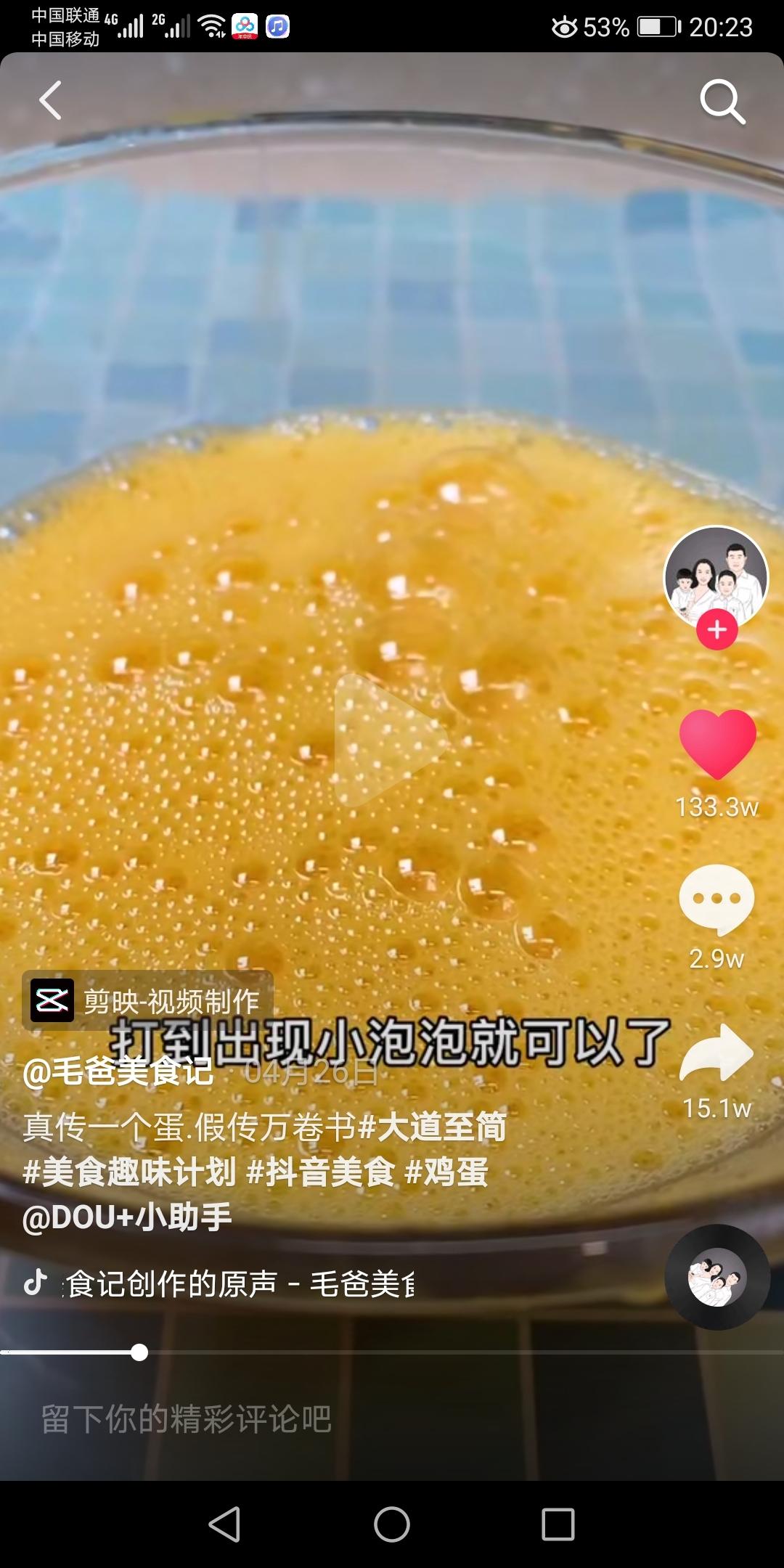This screenshot has width=784, height=1568.
Task: Tap the comment field 留下你的精彩评论吧
Action: 187,1419
